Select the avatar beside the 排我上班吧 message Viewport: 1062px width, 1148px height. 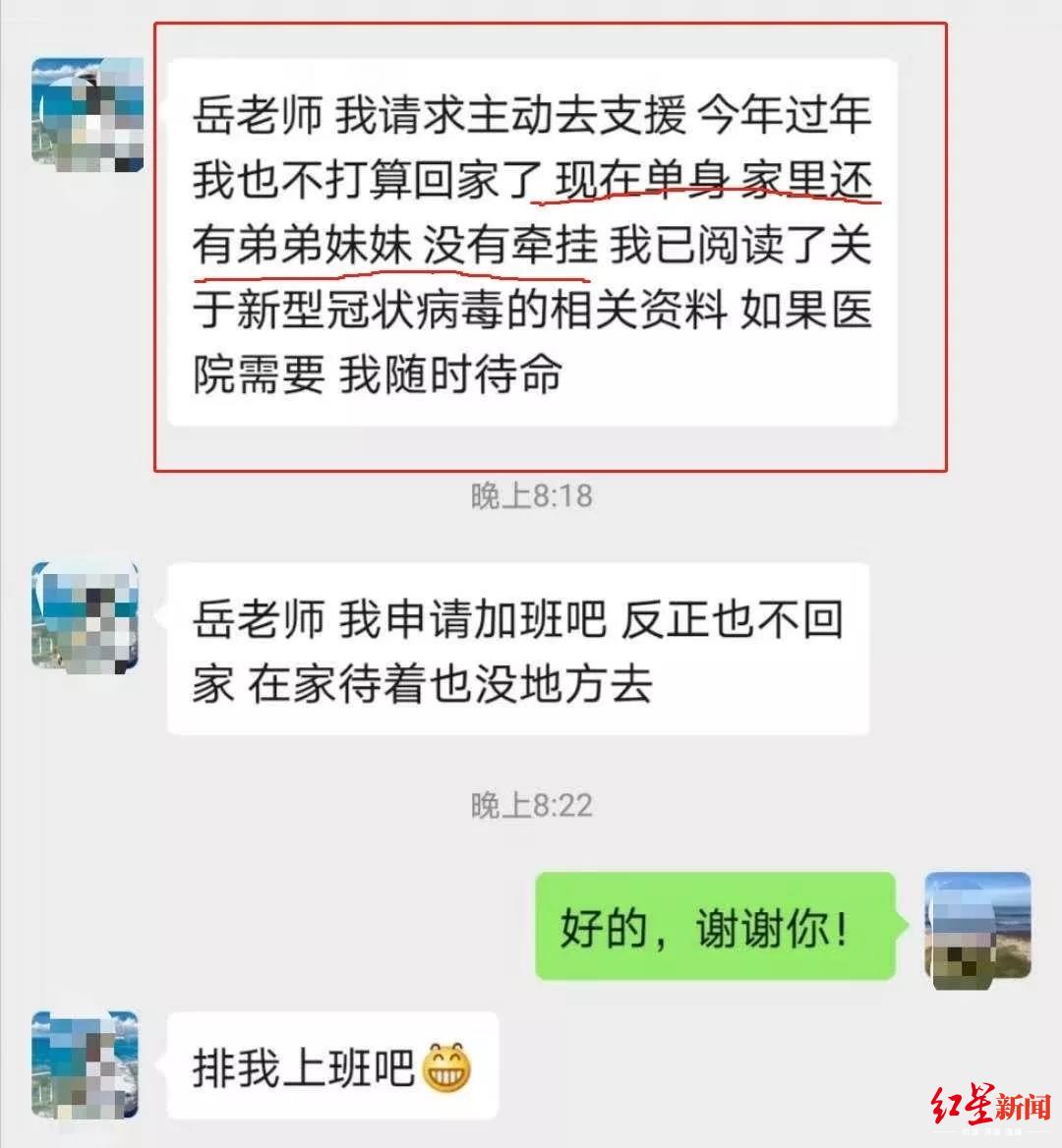click(x=84, y=1062)
